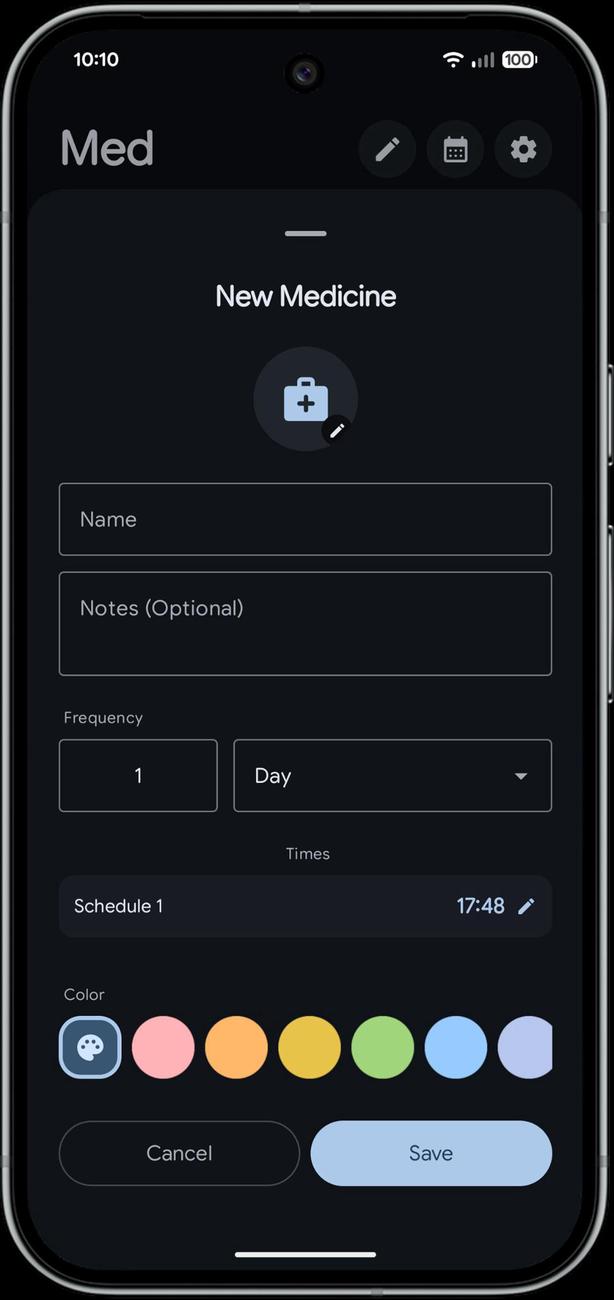Select the pink color swatch

(x=163, y=1047)
